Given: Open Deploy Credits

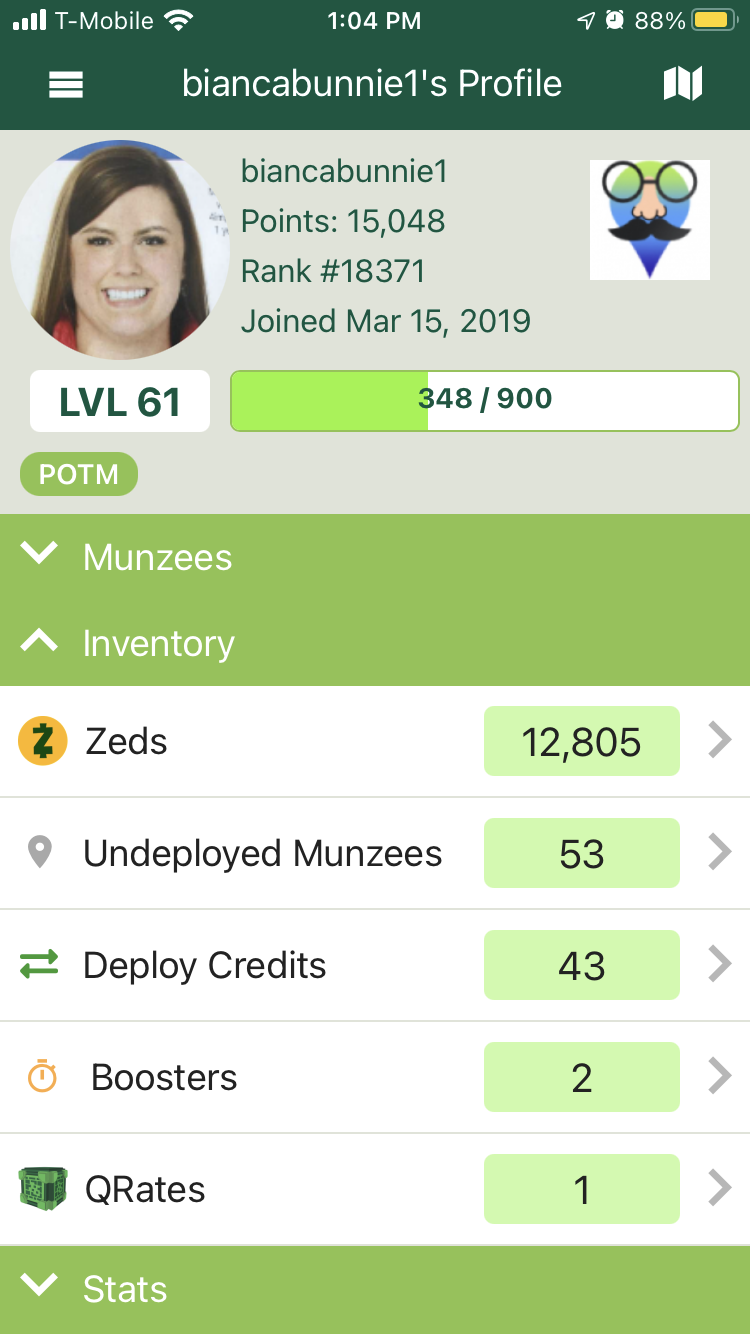Looking at the screenshot, I should tap(375, 966).
